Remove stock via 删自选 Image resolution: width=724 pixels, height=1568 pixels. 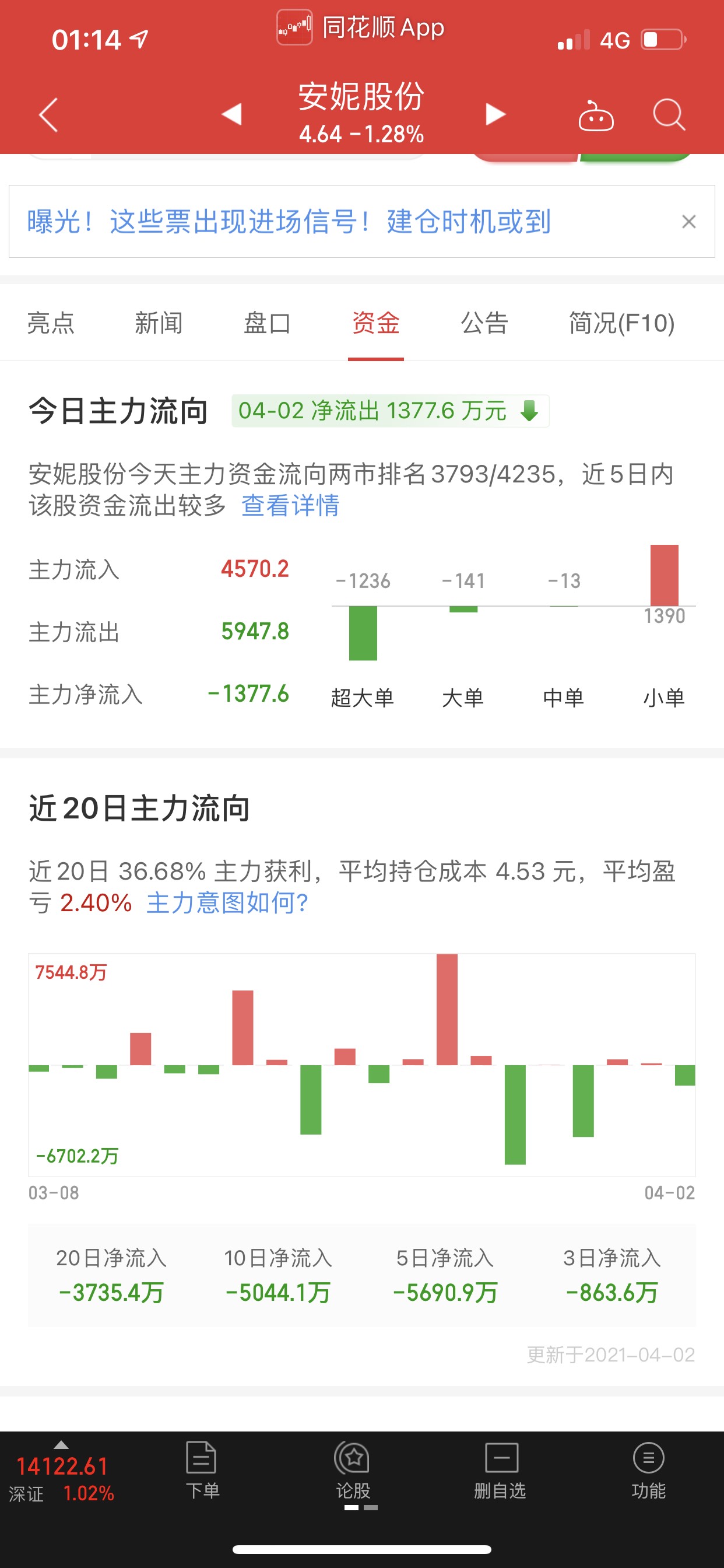(500, 1470)
